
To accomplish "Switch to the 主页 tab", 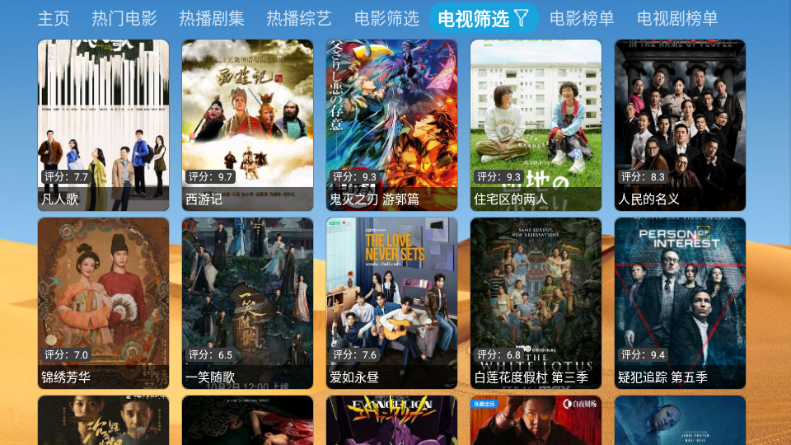I will [x=54, y=18].
